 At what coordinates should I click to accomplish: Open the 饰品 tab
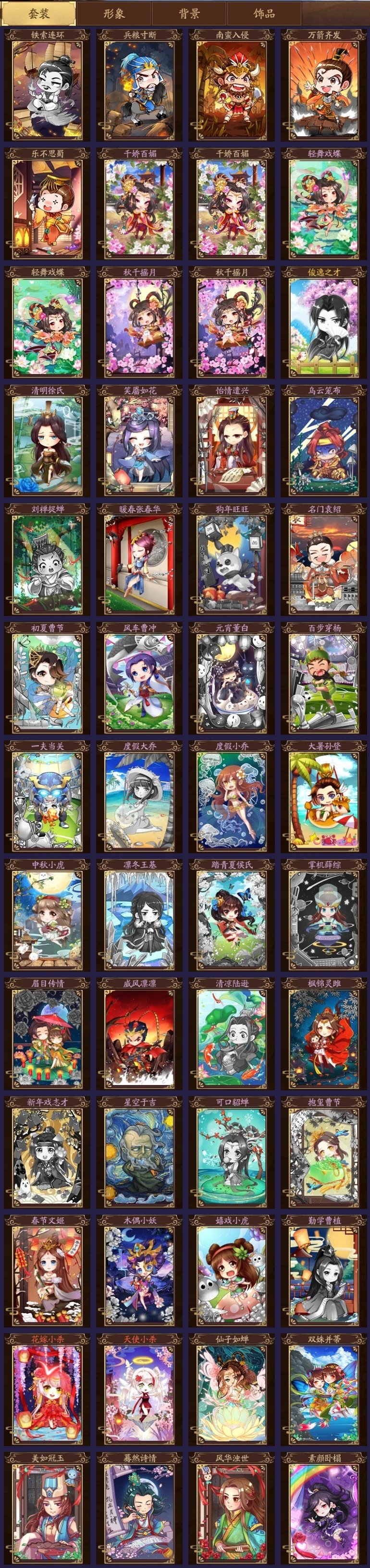pyautogui.click(x=264, y=13)
